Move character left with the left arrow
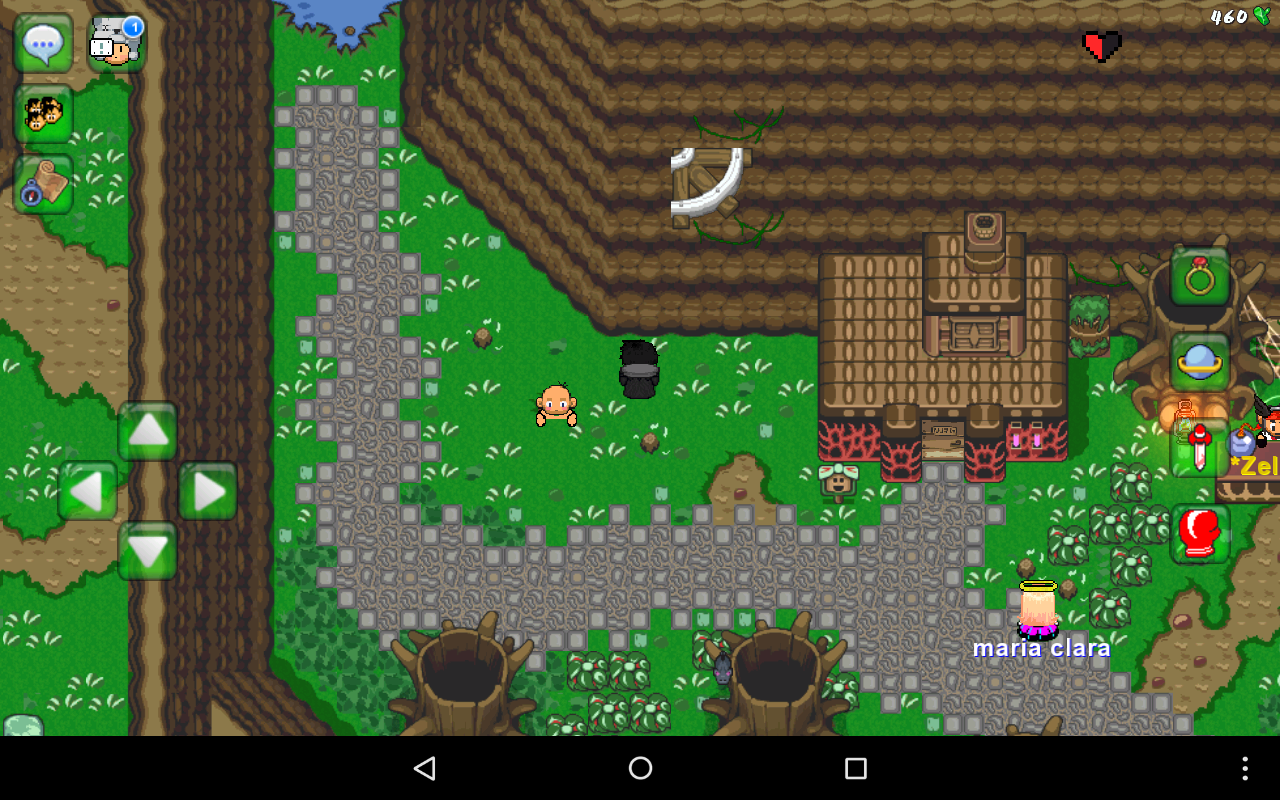This screenshot has width=1280, height=800. (87, 491)
